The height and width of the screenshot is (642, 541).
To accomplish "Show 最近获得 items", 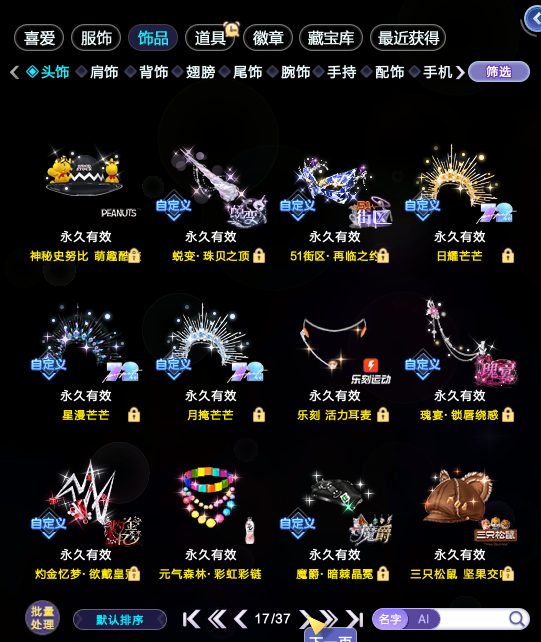I will (x=408, y=38).
